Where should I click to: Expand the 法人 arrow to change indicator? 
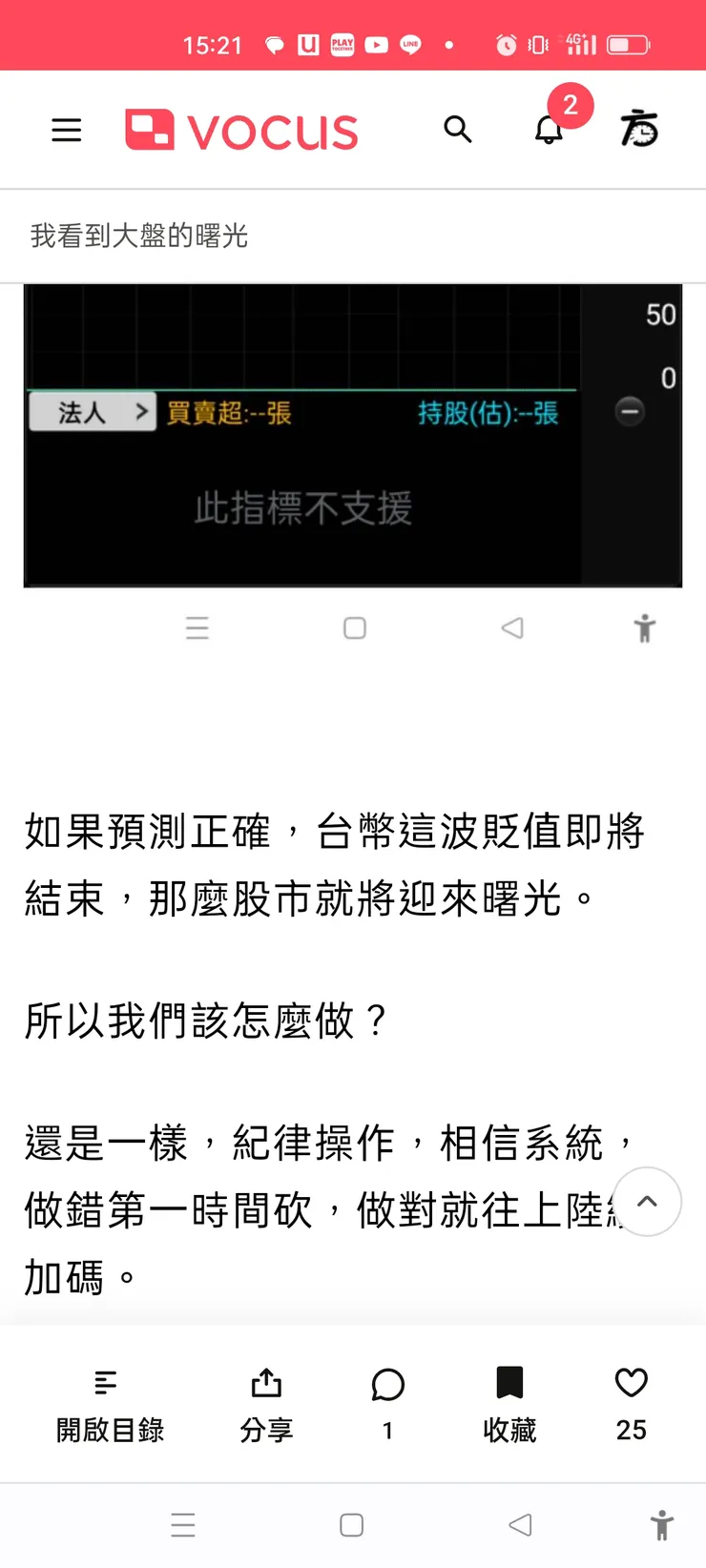(141, 411)
